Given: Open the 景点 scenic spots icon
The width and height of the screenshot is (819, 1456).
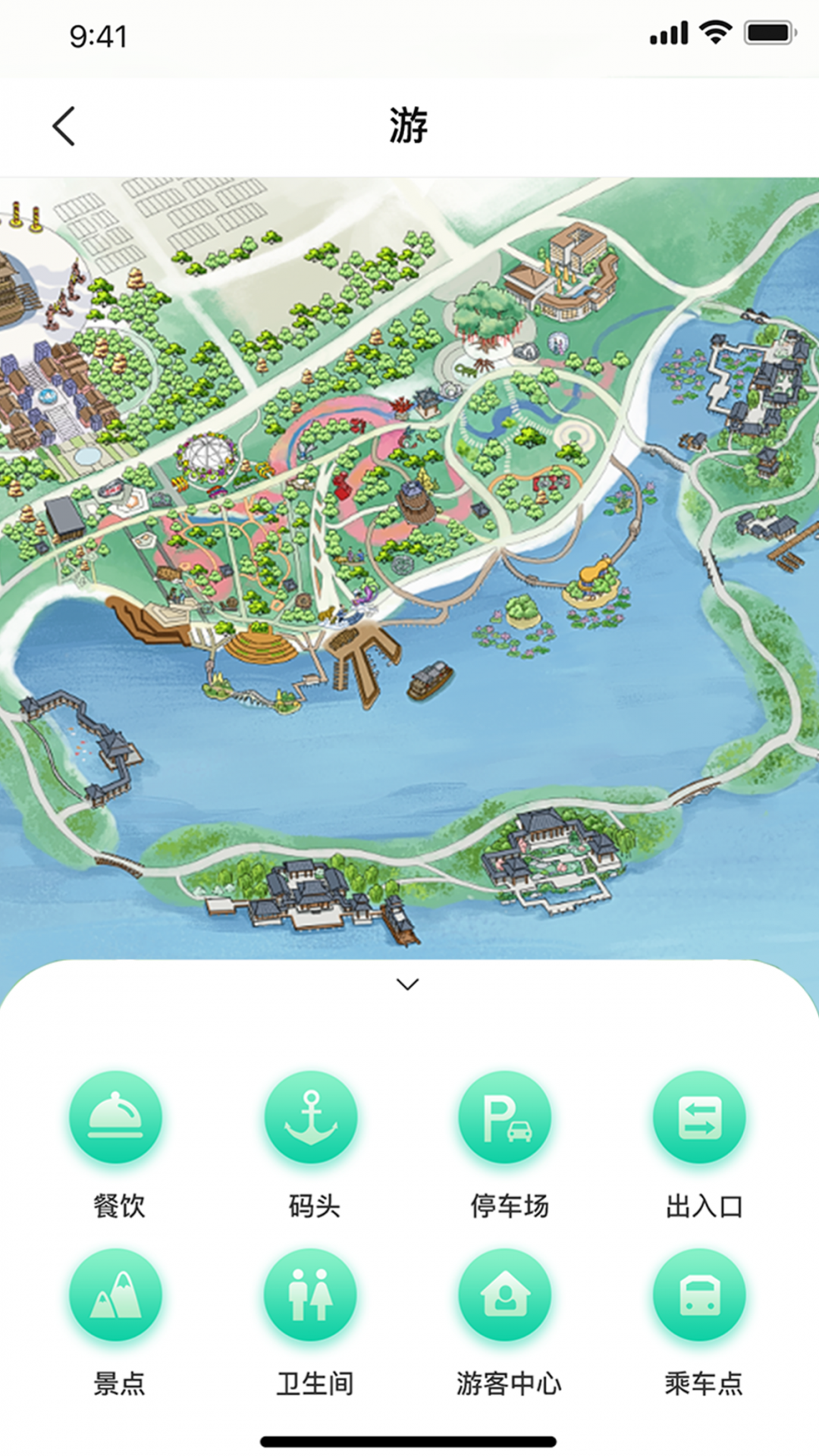Looking at the screenshot, I should [x=115, y=1297].
